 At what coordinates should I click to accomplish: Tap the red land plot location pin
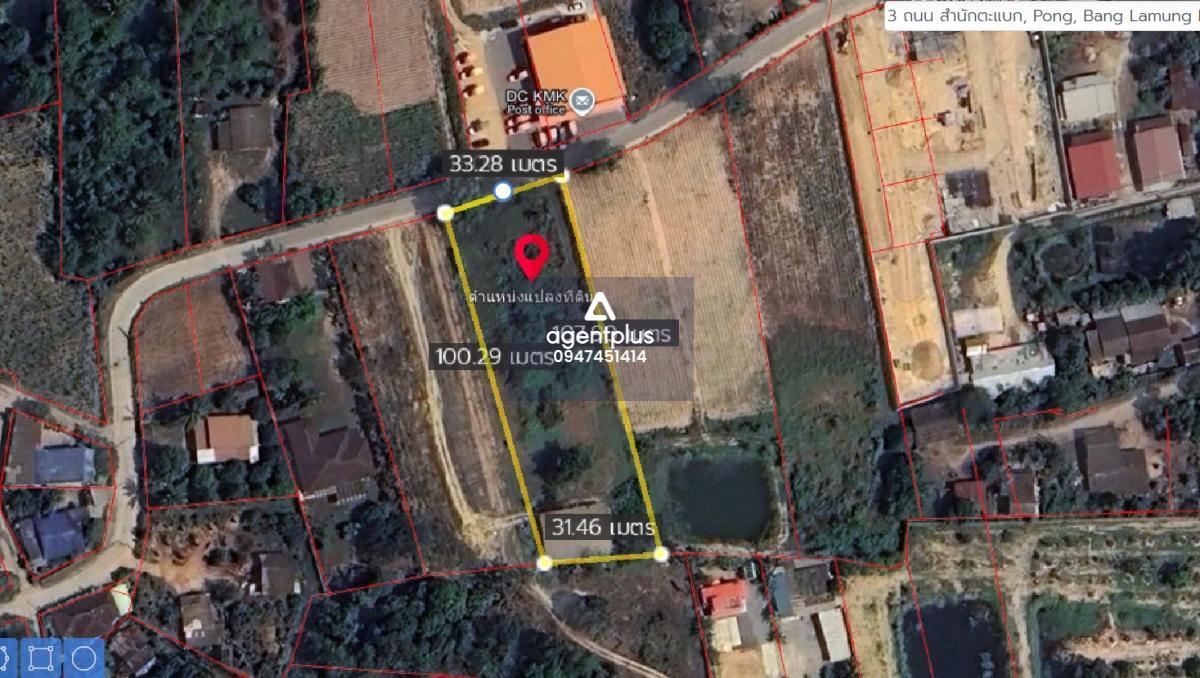[531, 256]
